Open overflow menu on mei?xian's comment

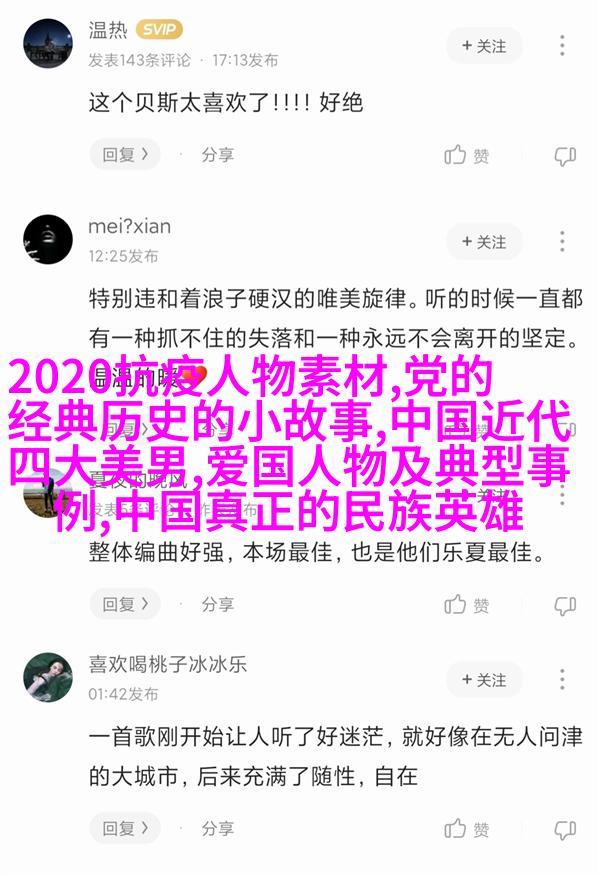[x=563, y=242]
